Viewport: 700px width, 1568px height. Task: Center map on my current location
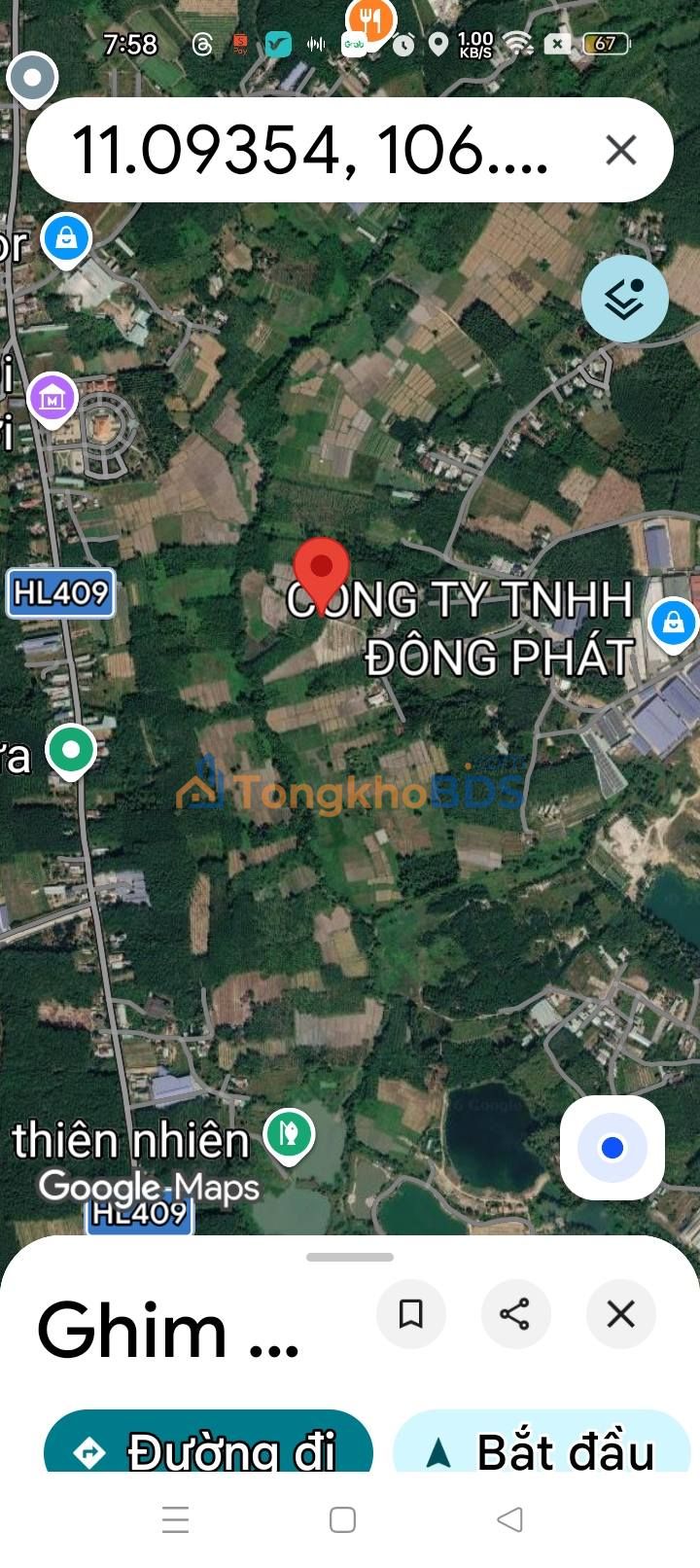click(612, 1148)
